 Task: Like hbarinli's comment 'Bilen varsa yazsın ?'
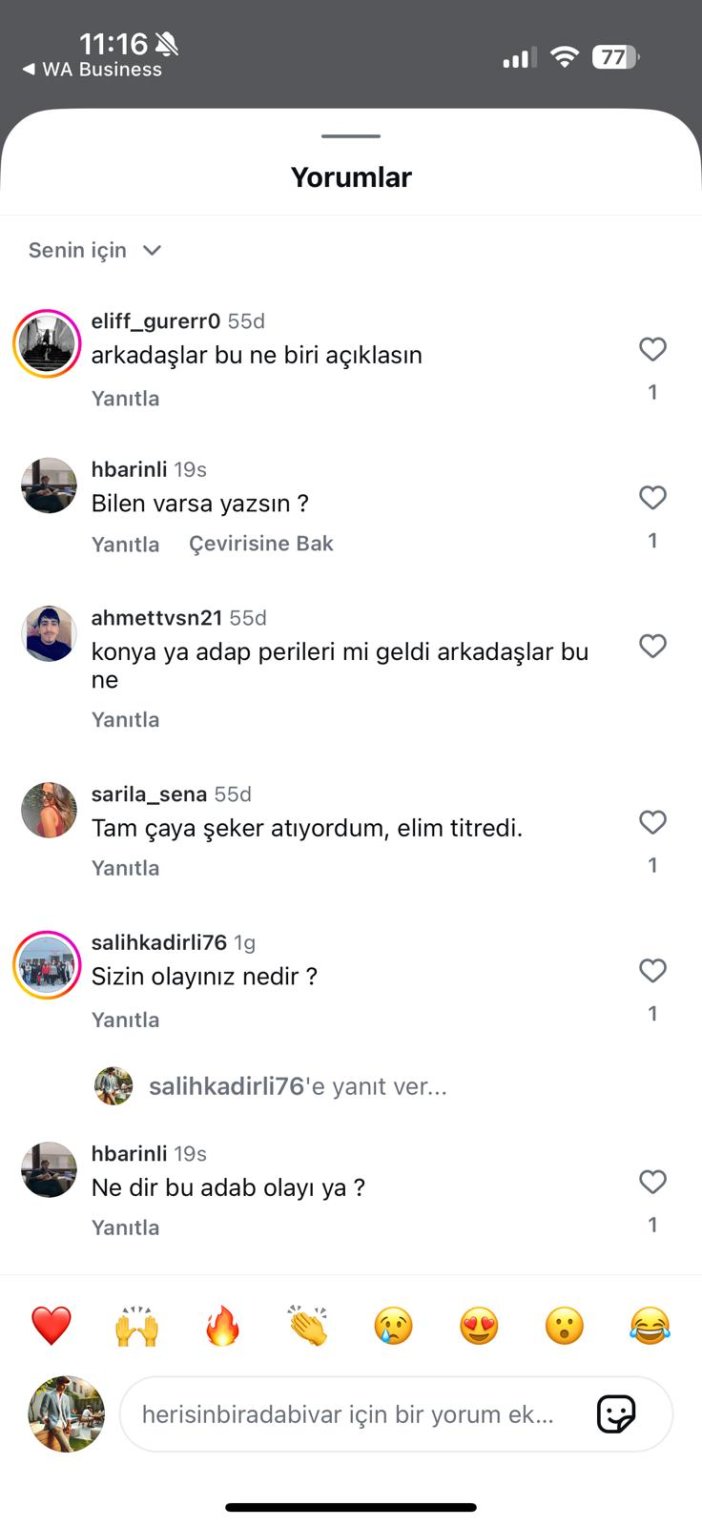pos(652,497)
